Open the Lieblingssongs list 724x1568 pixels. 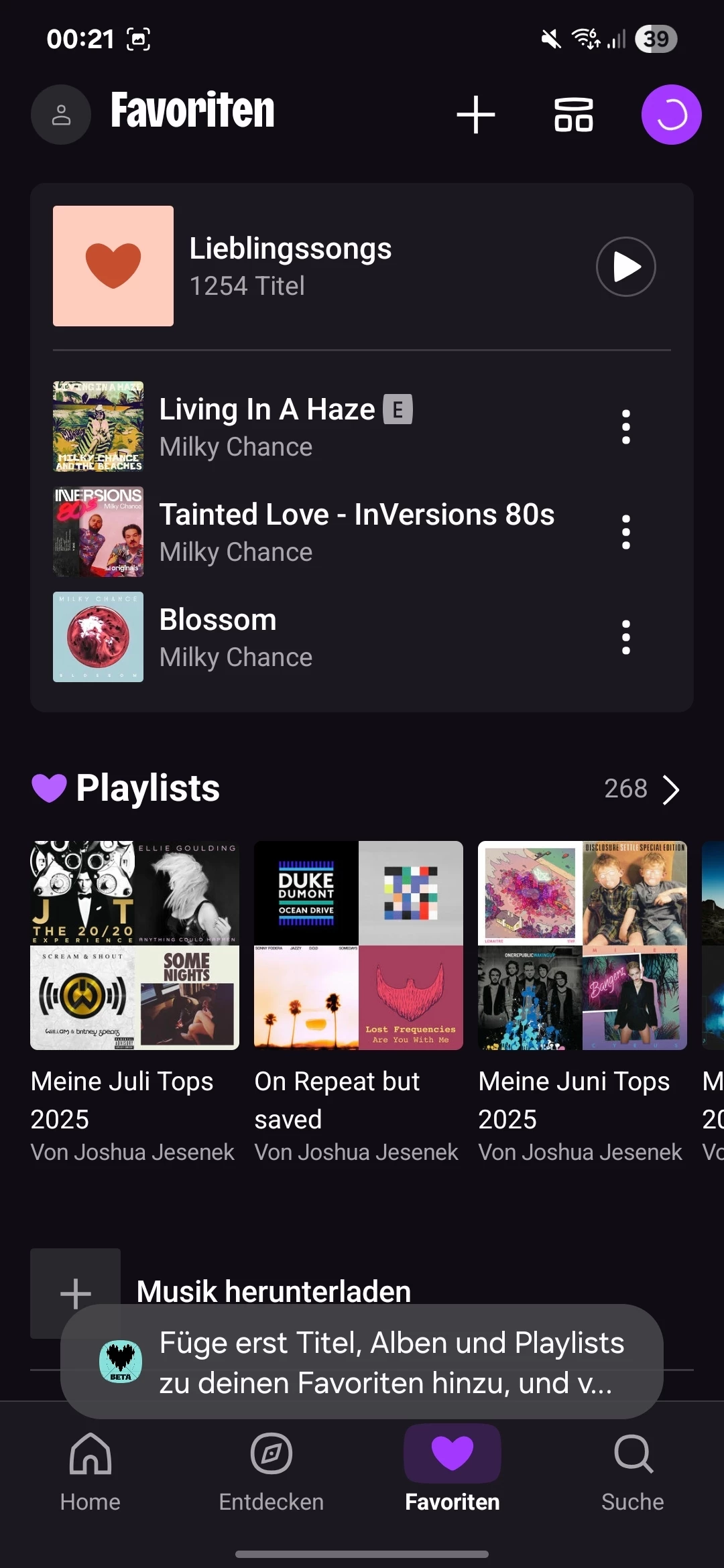pos(290,266)
